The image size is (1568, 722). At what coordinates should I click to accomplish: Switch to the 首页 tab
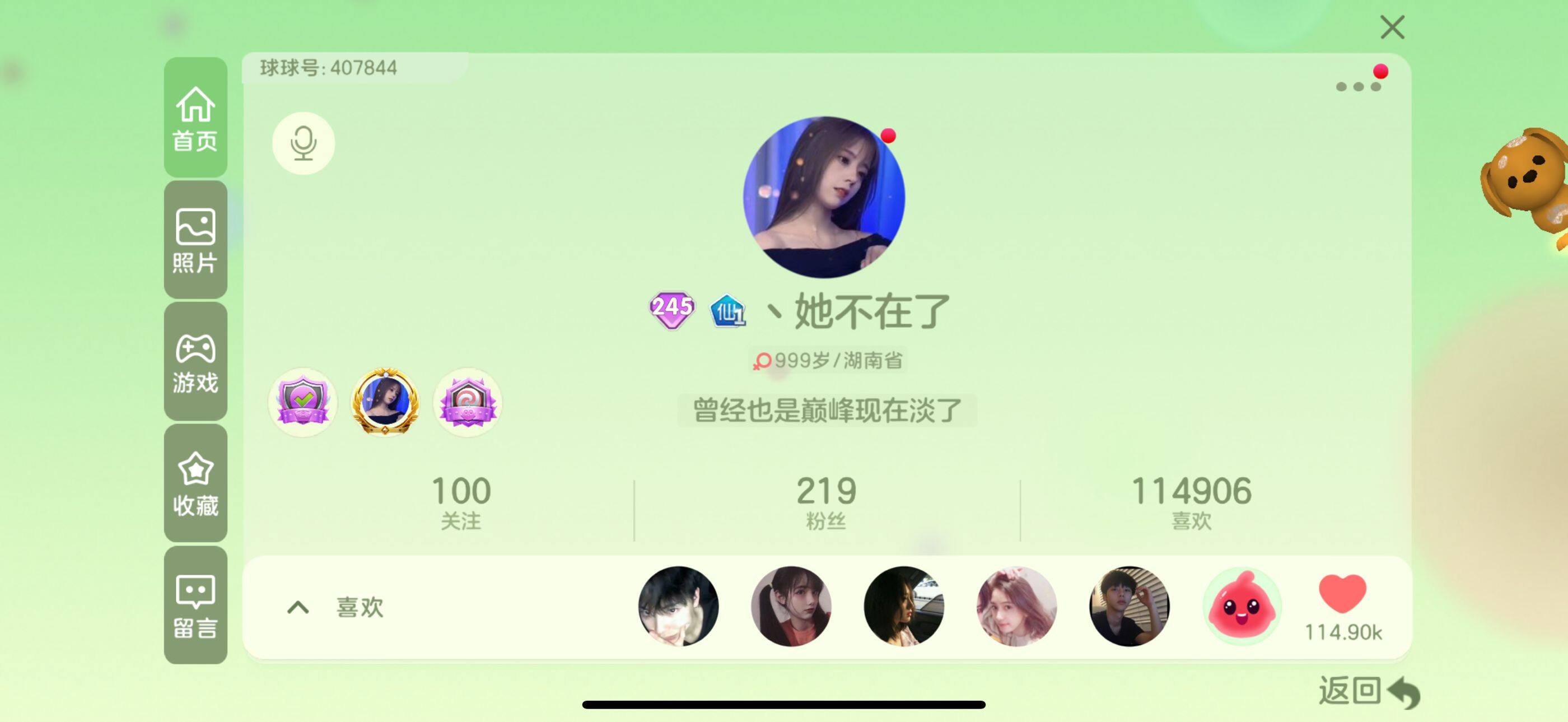pos(195,118)
